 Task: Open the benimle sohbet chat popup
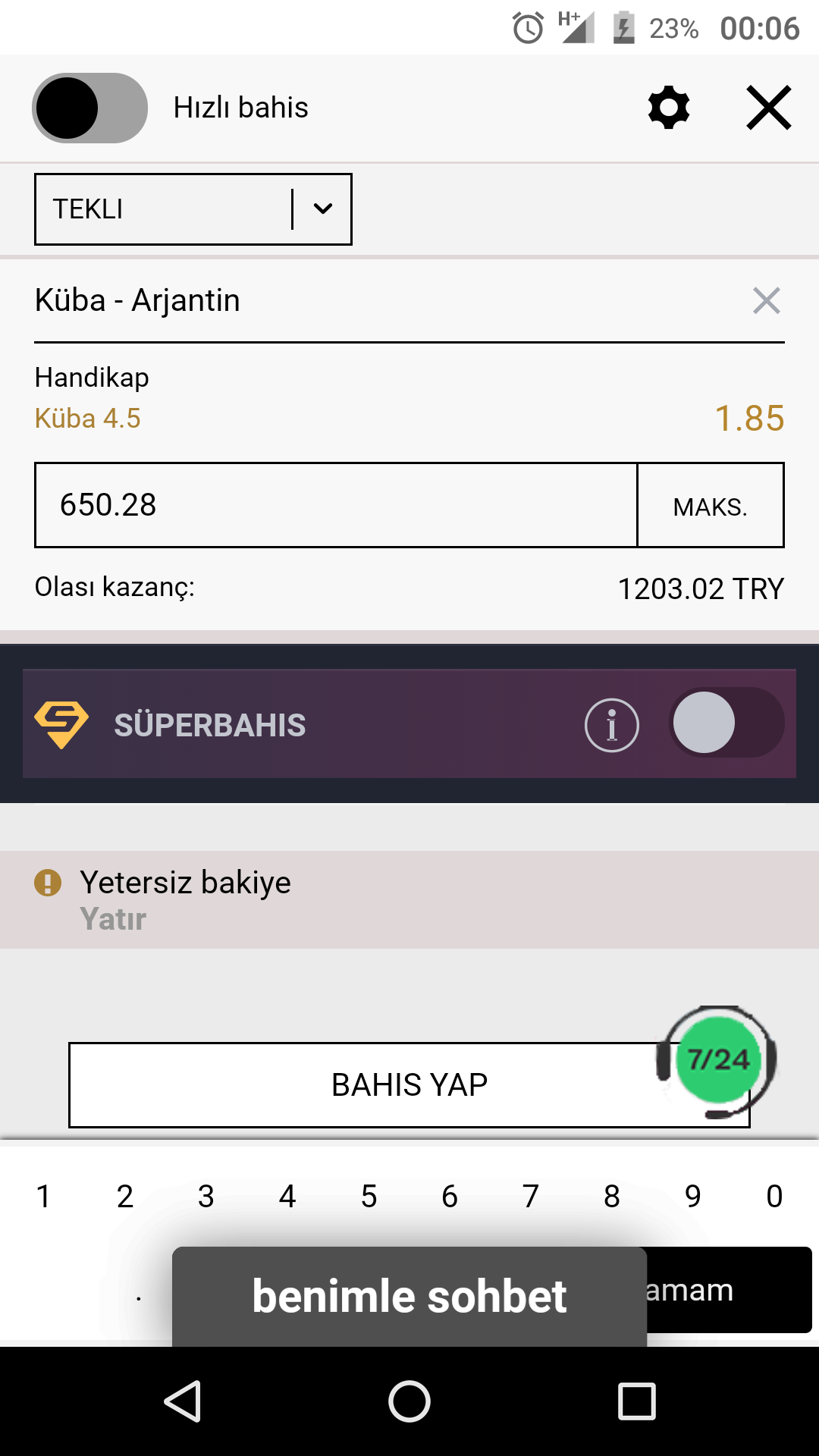point(409,1297)
